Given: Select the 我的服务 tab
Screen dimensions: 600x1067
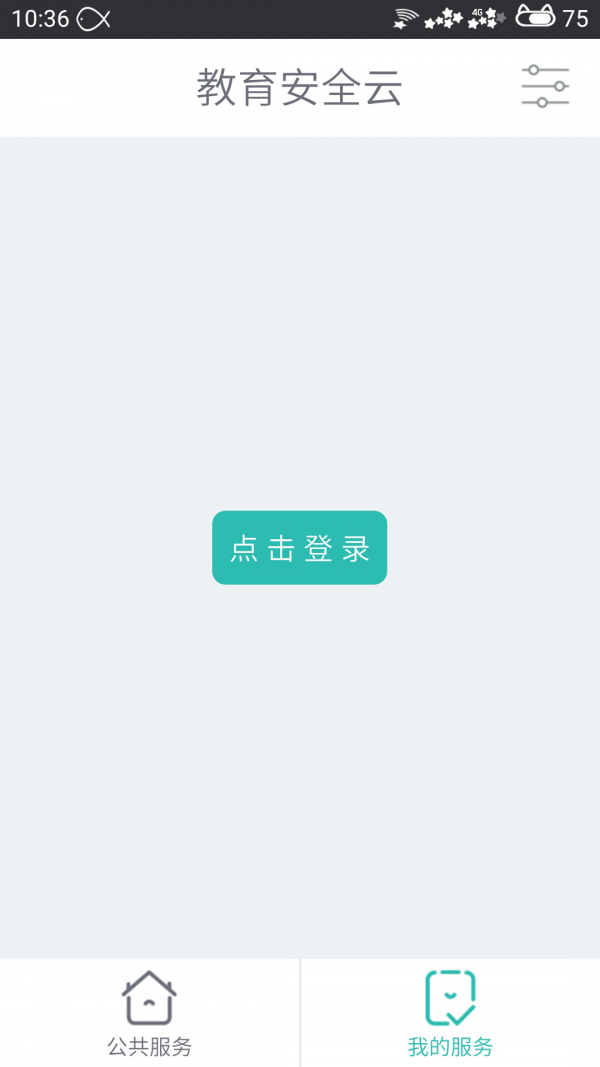Looking at the screenshot, I should pyautogui.click(x=450, y=1014).
